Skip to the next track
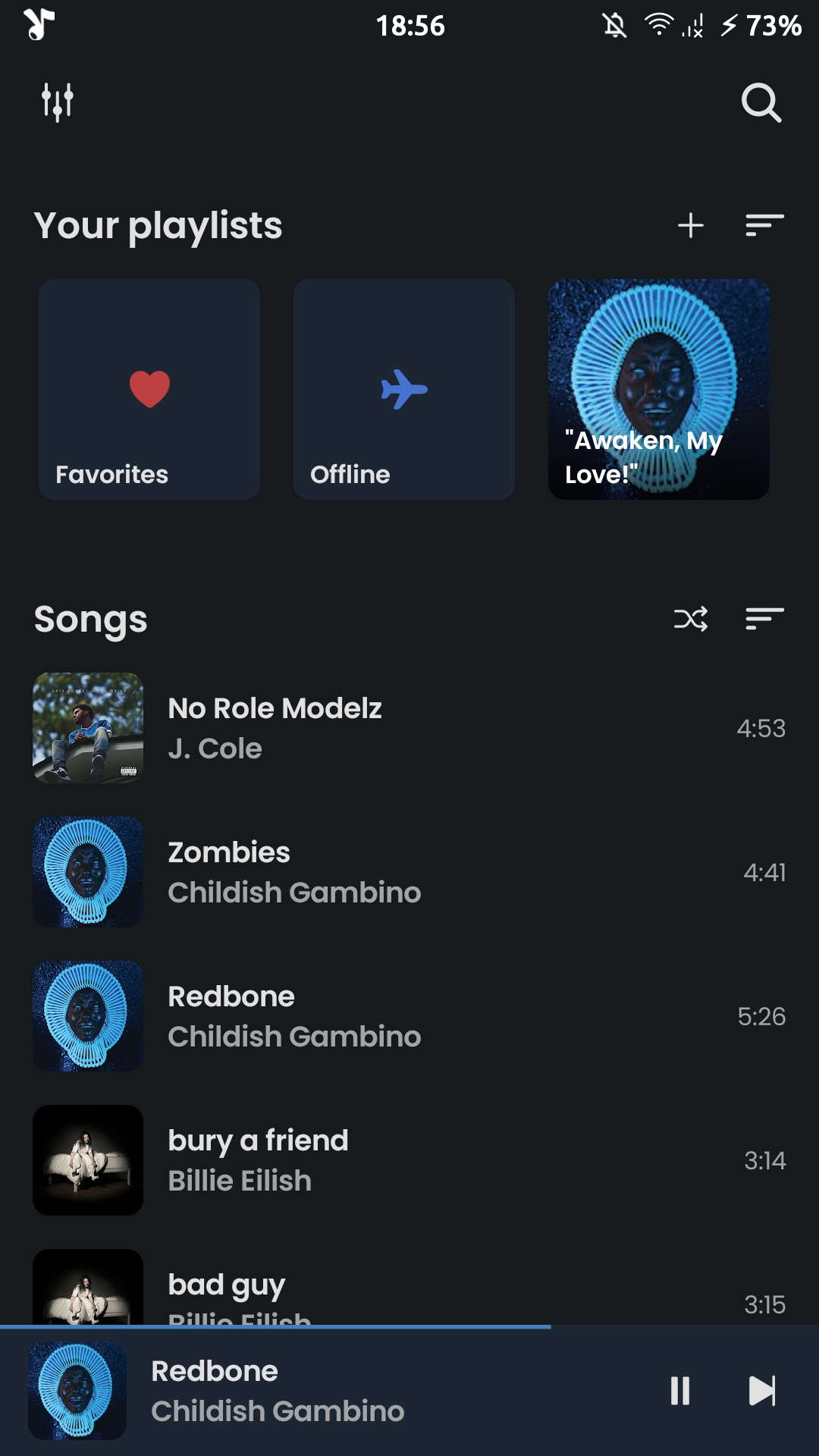 761,1391
